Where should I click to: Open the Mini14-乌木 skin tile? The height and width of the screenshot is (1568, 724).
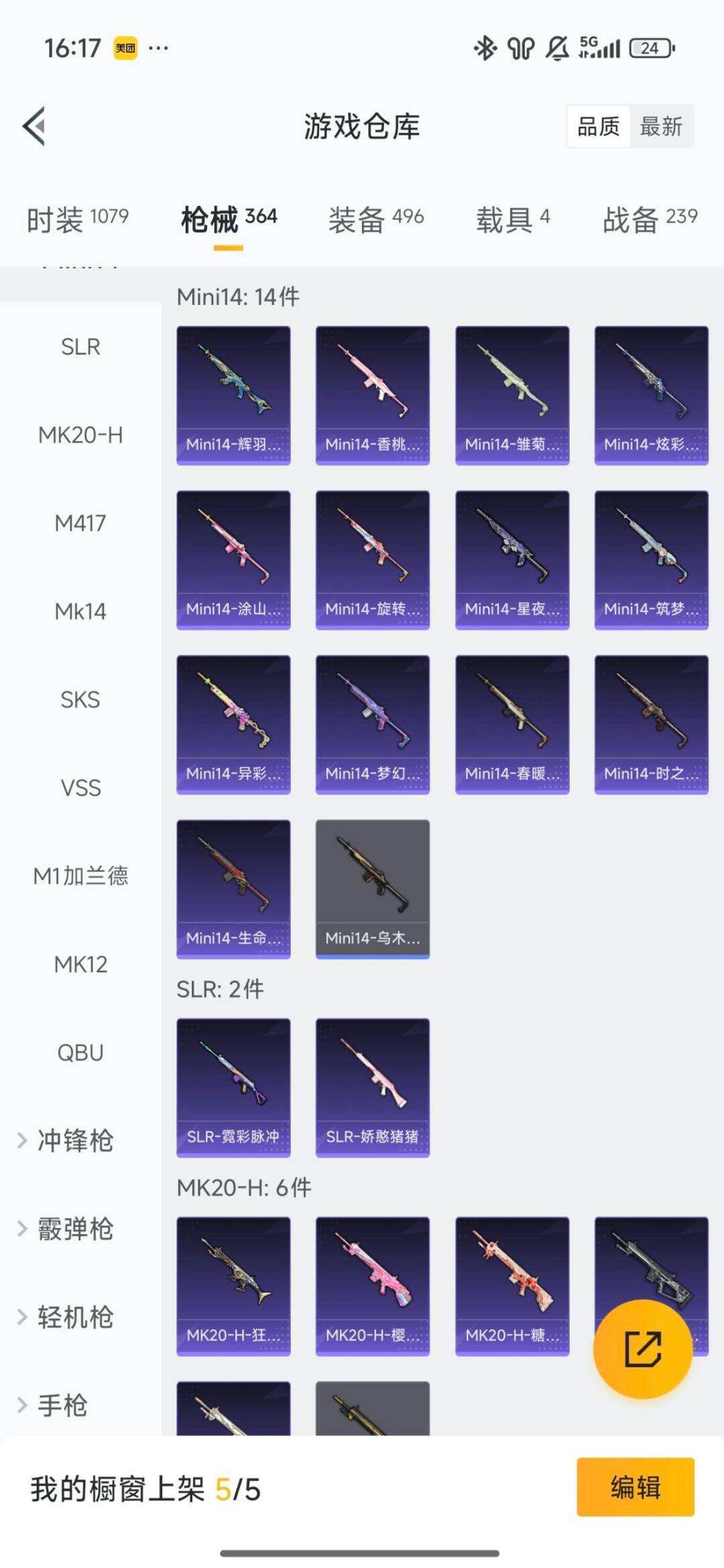[x=372, y=888]
